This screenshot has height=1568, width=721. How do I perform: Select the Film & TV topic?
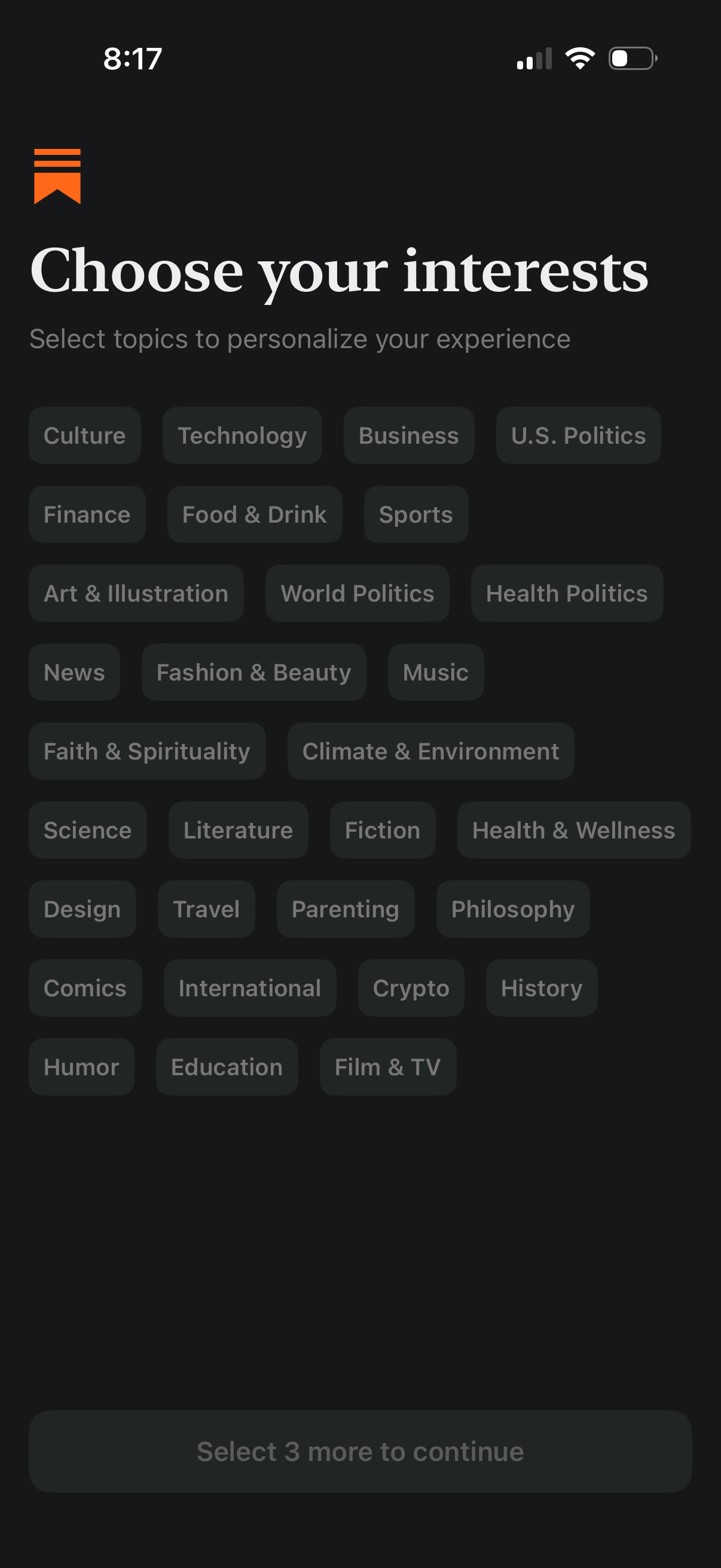tap(387, 1066)
